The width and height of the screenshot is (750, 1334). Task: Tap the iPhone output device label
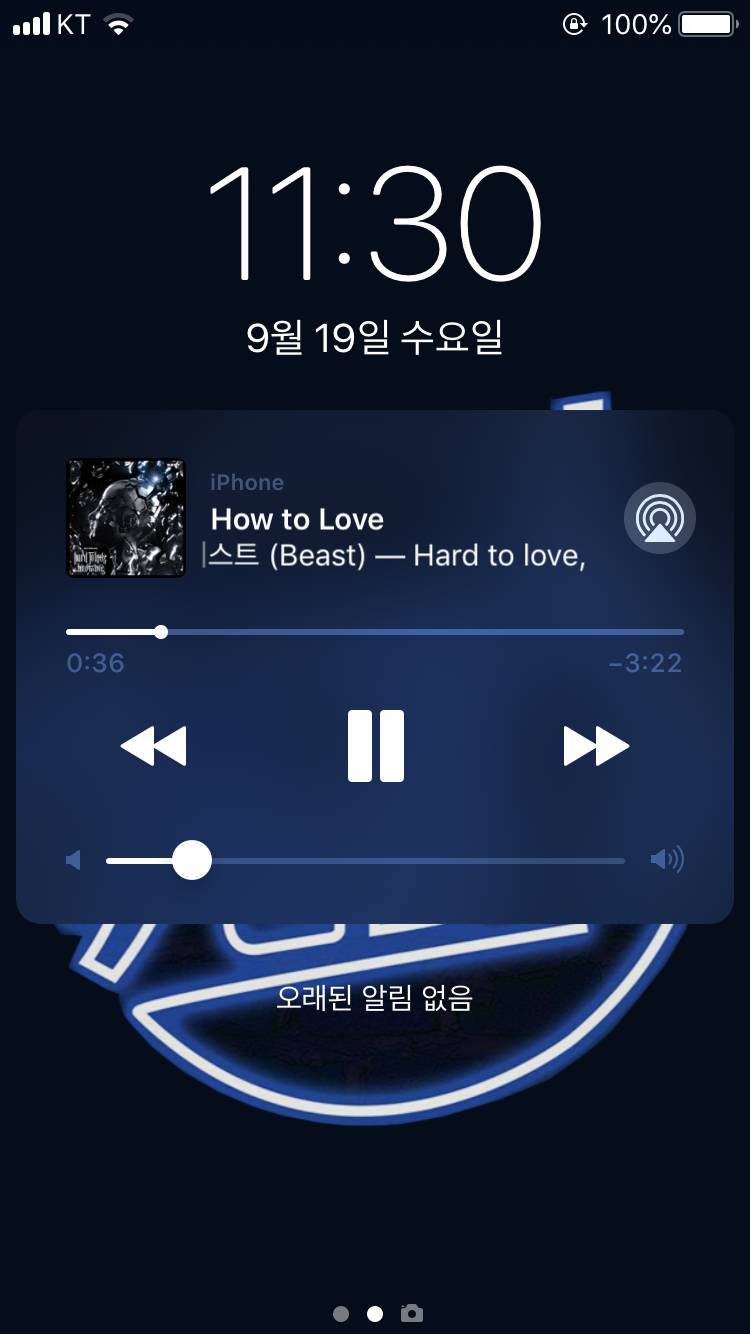point(246,482)
